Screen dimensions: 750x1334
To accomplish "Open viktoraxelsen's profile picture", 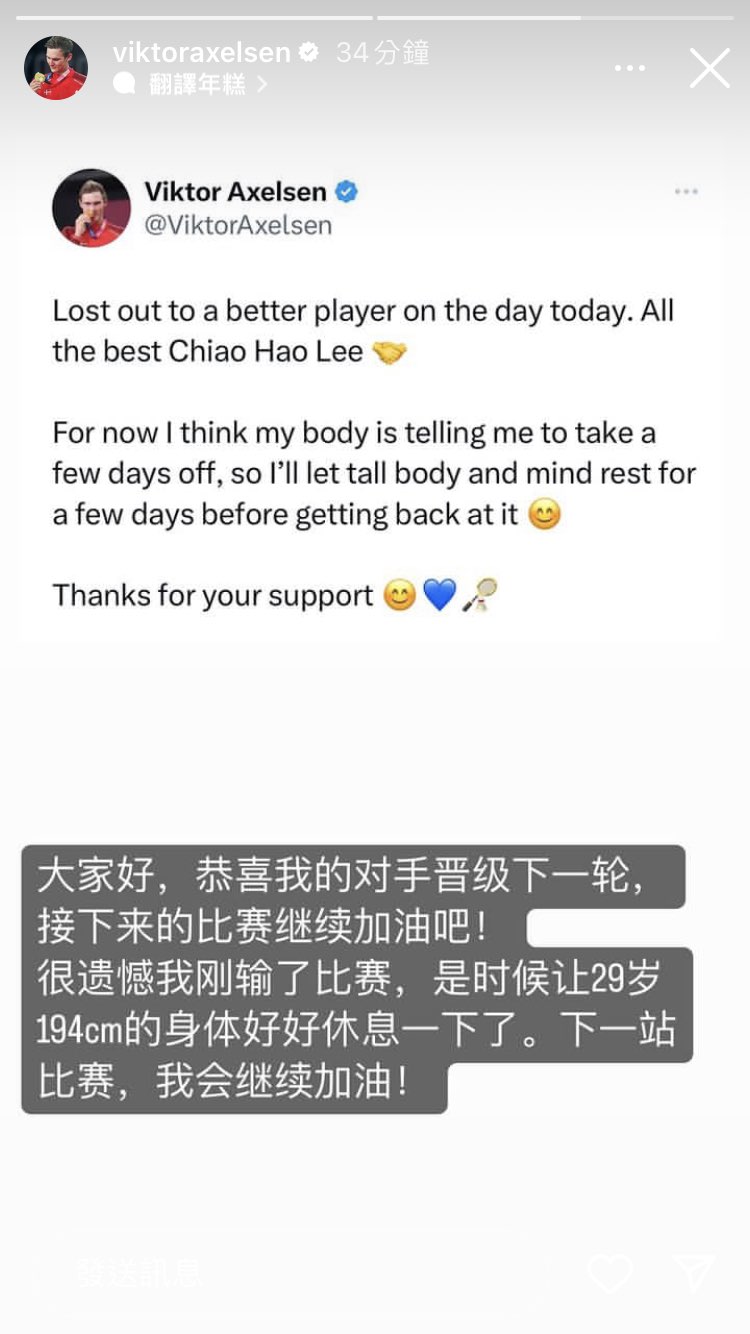I will click(56, 68).
